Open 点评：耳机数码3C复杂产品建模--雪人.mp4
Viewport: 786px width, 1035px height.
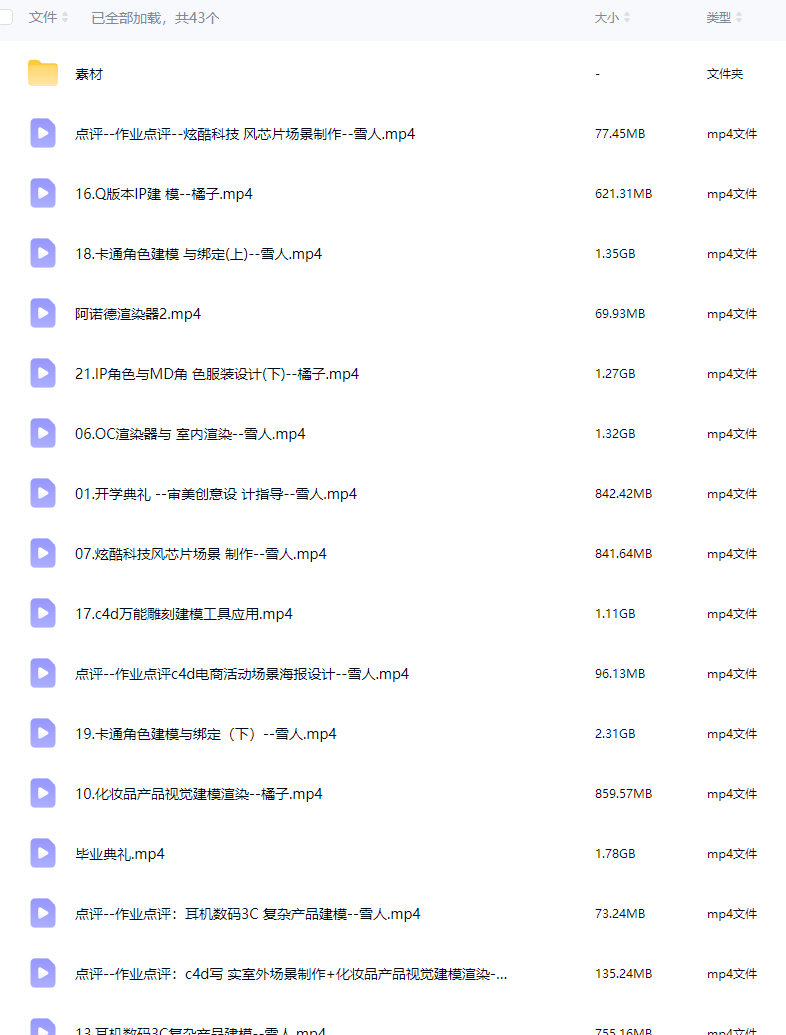[x=247, y=914]
